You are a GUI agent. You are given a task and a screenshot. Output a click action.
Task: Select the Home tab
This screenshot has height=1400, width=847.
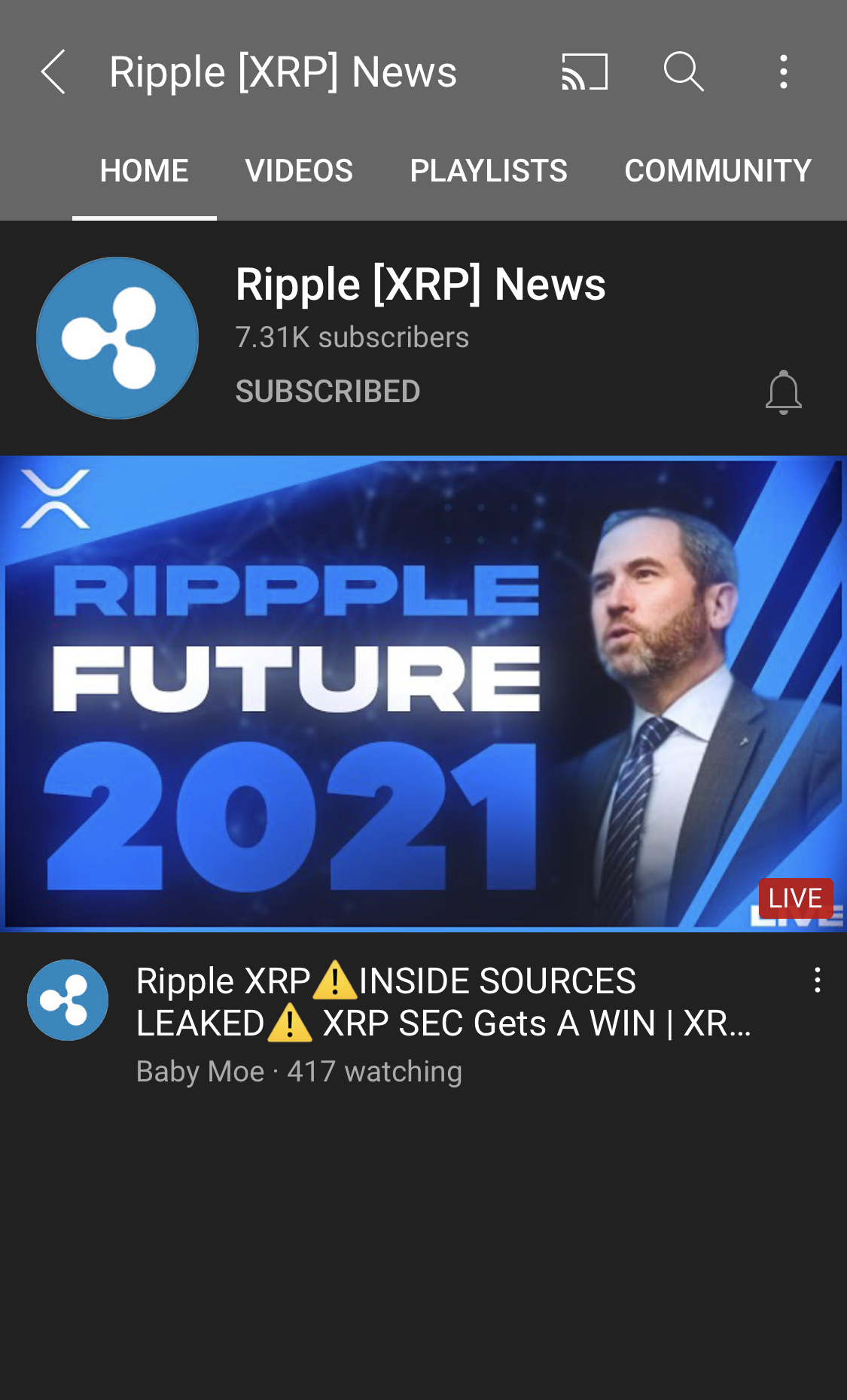point(144,171)
